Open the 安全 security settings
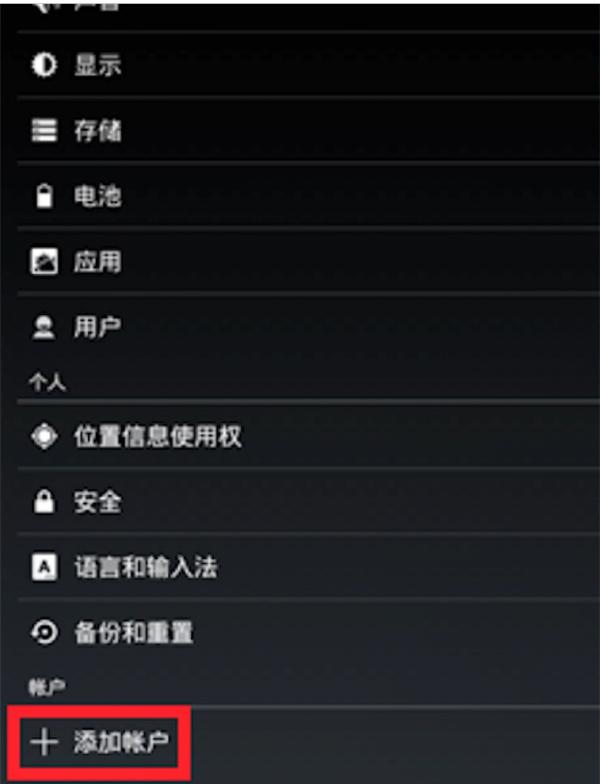600x784 pixels. 98,502
